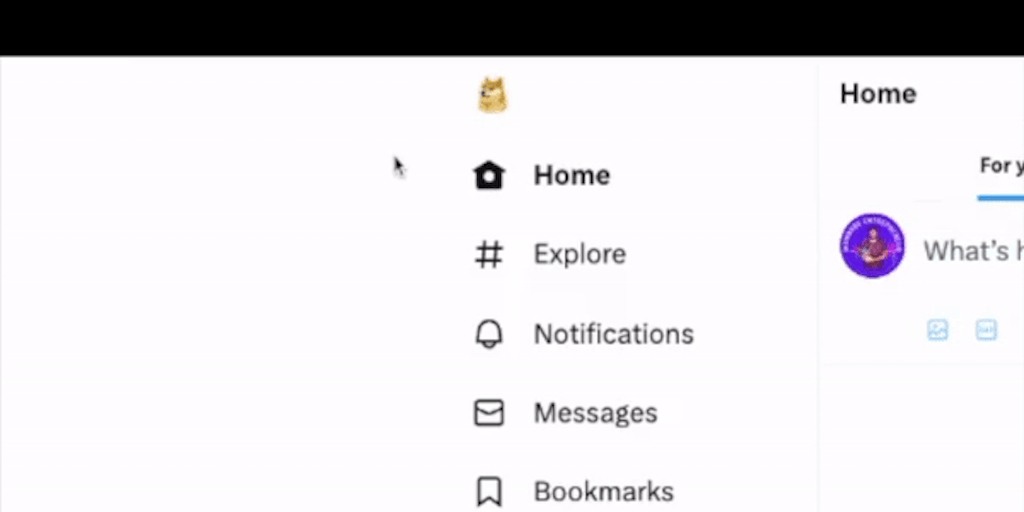The height and width of the screenshot is (512, 1024).
Task: Switch to the For you tab
Action: point(1000,166)
